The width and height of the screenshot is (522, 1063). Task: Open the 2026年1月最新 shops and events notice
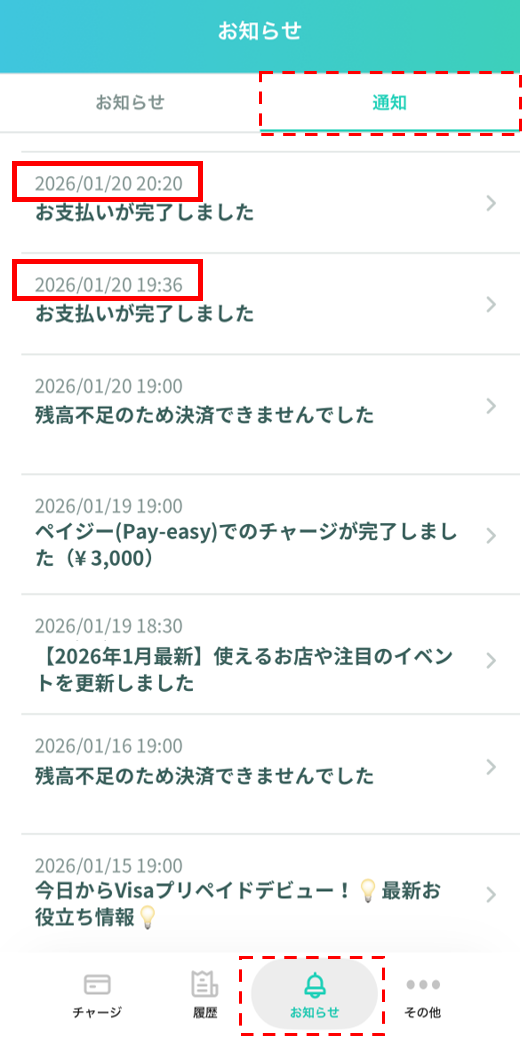click(260, 654)
